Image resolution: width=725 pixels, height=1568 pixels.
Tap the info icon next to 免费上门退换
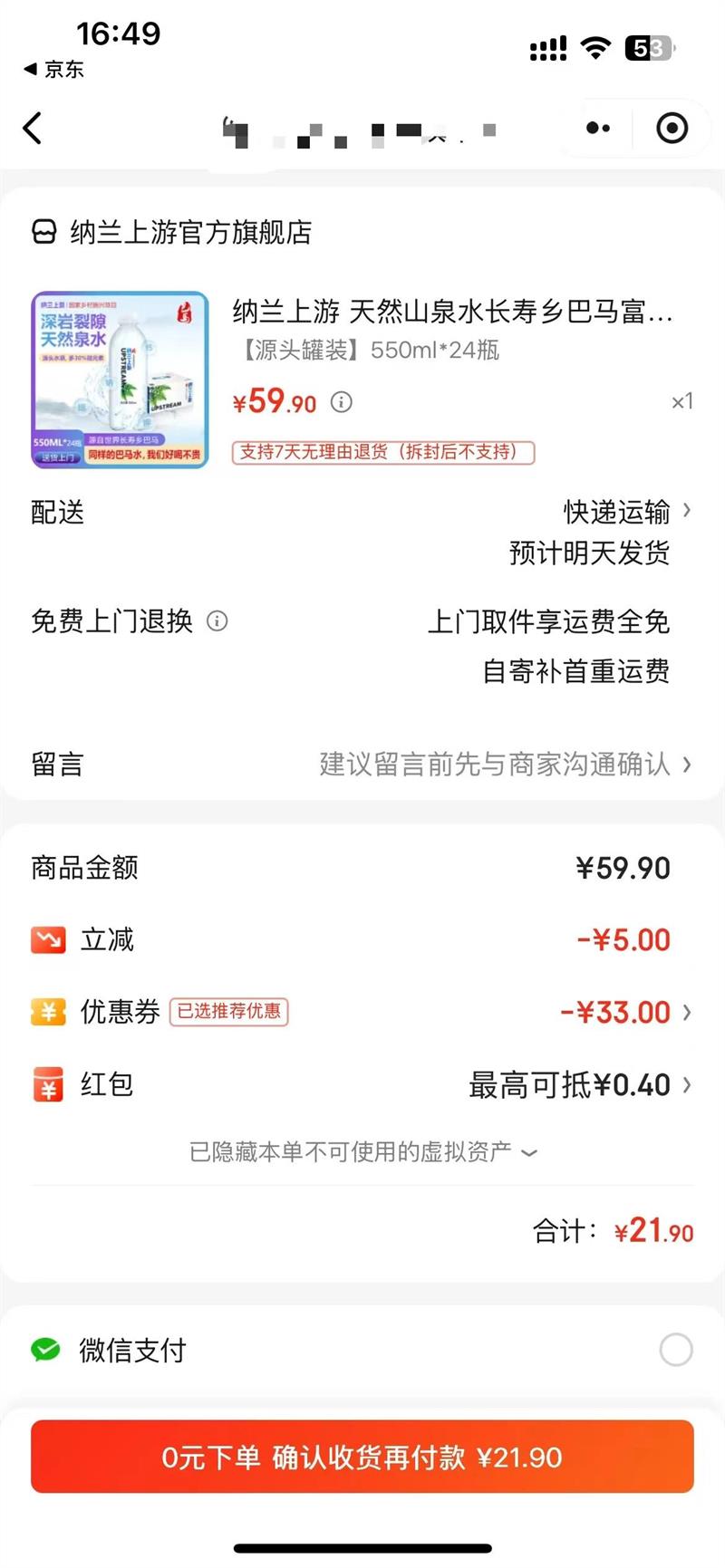[x=217, y=621]
